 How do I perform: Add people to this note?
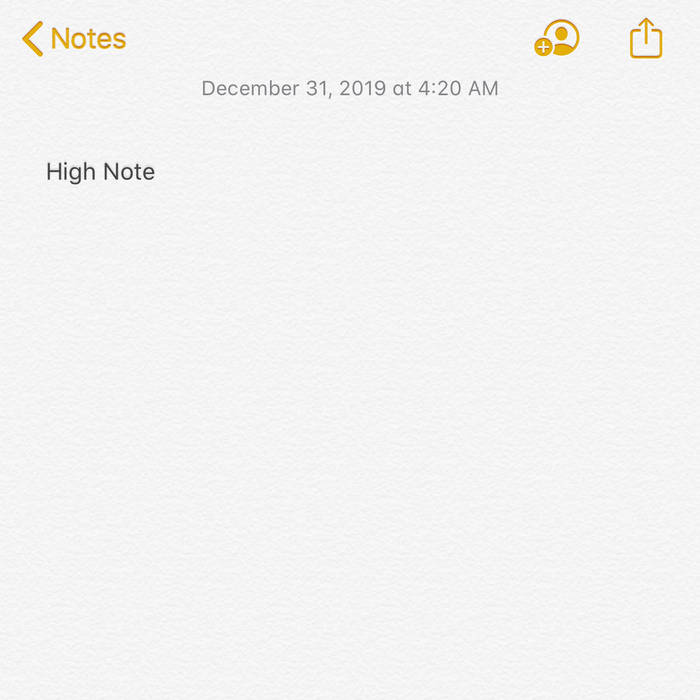coord(557,39)
